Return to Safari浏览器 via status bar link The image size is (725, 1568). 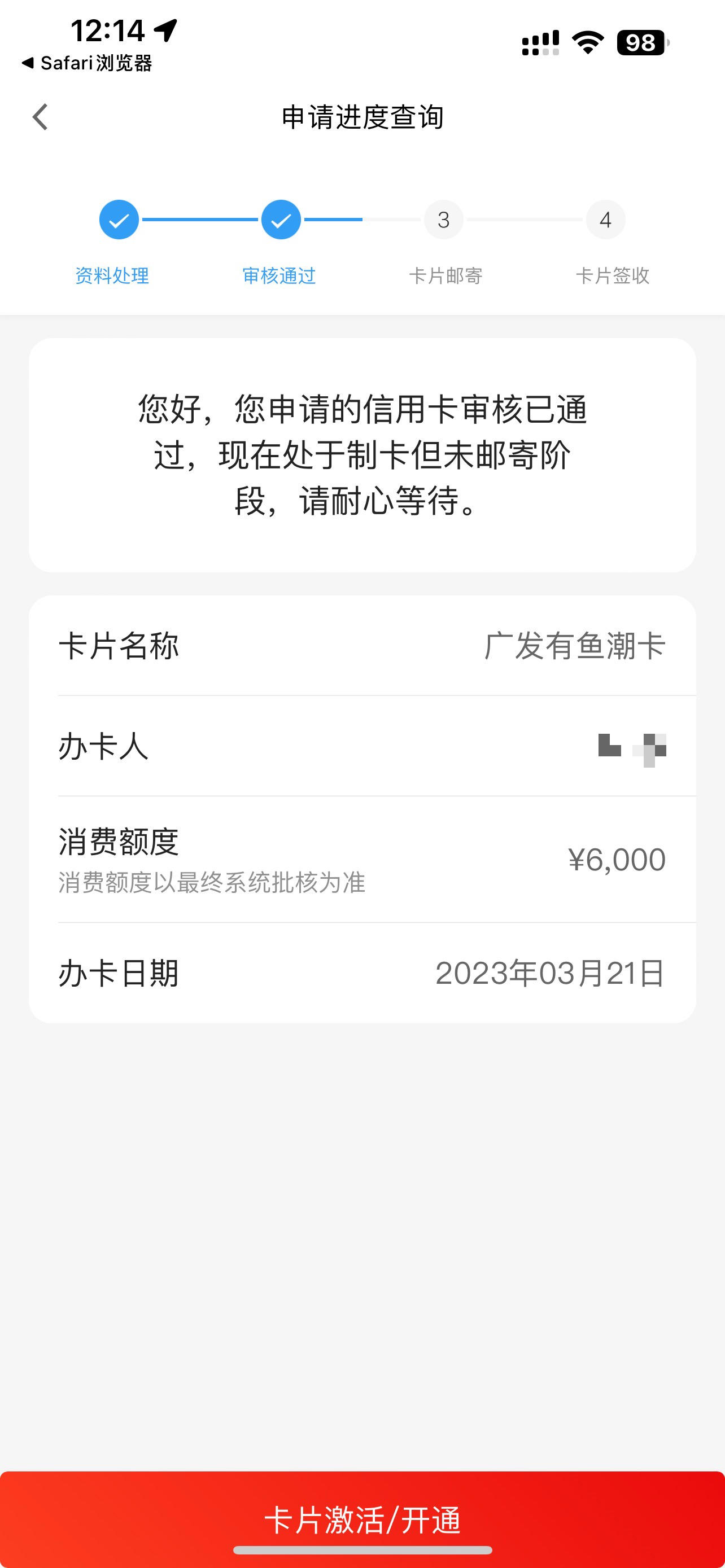87,63
